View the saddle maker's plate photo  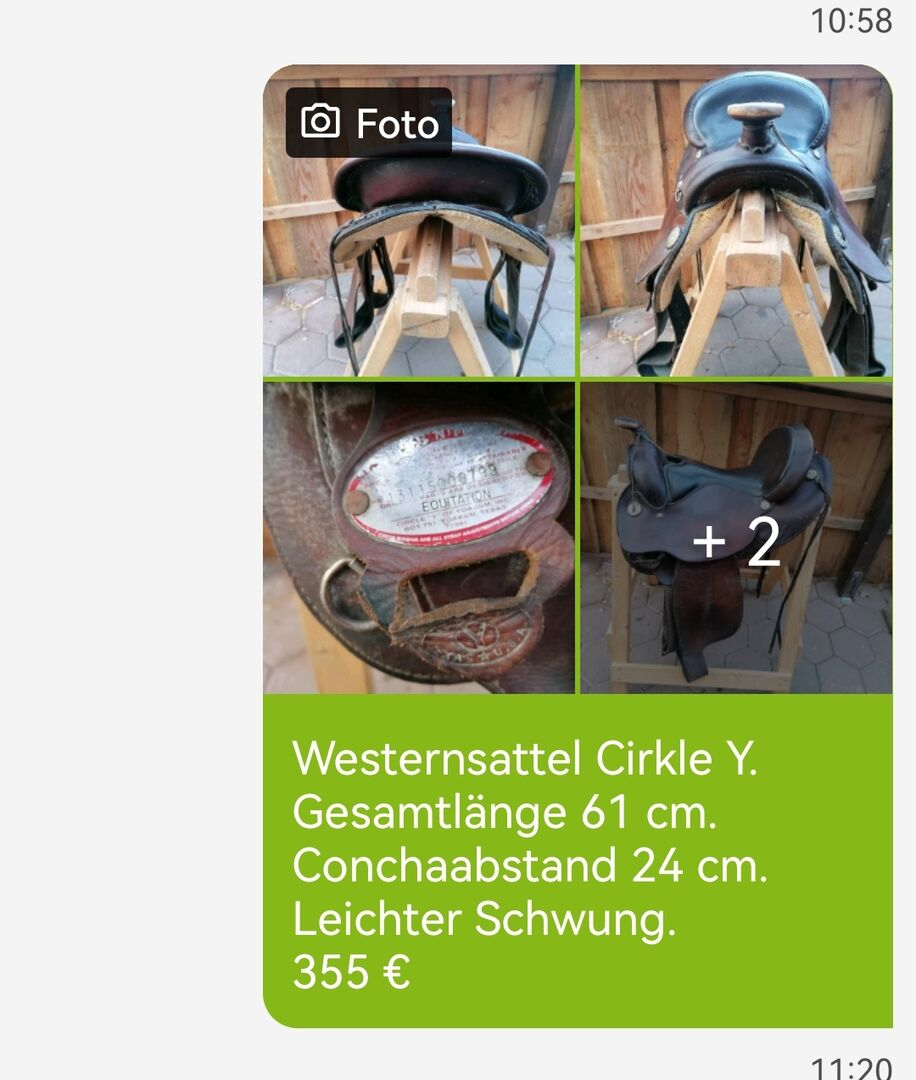[418, 538]
